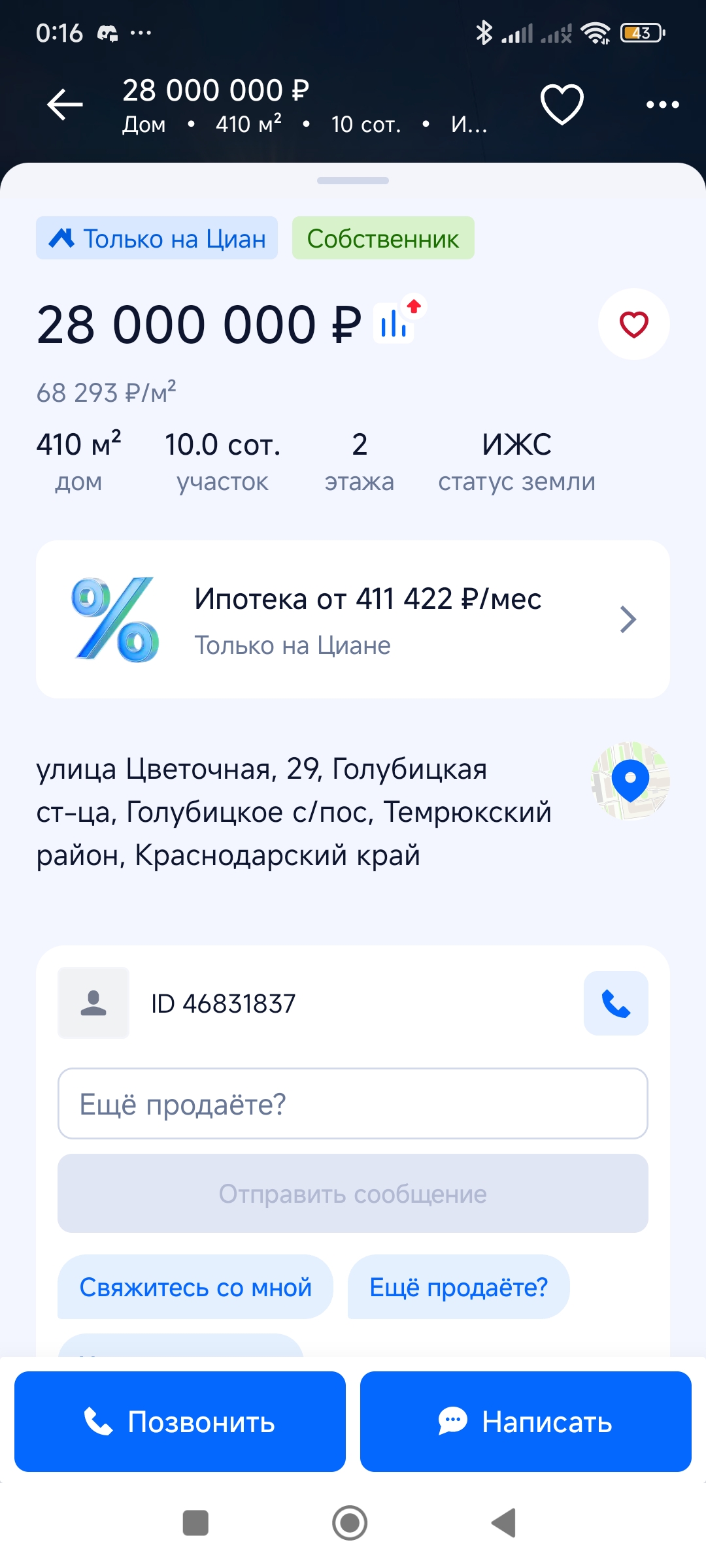Open the three-dot overflow menu
The height and width of the screenshot is (1568, 706).
(x=662, y=105)
